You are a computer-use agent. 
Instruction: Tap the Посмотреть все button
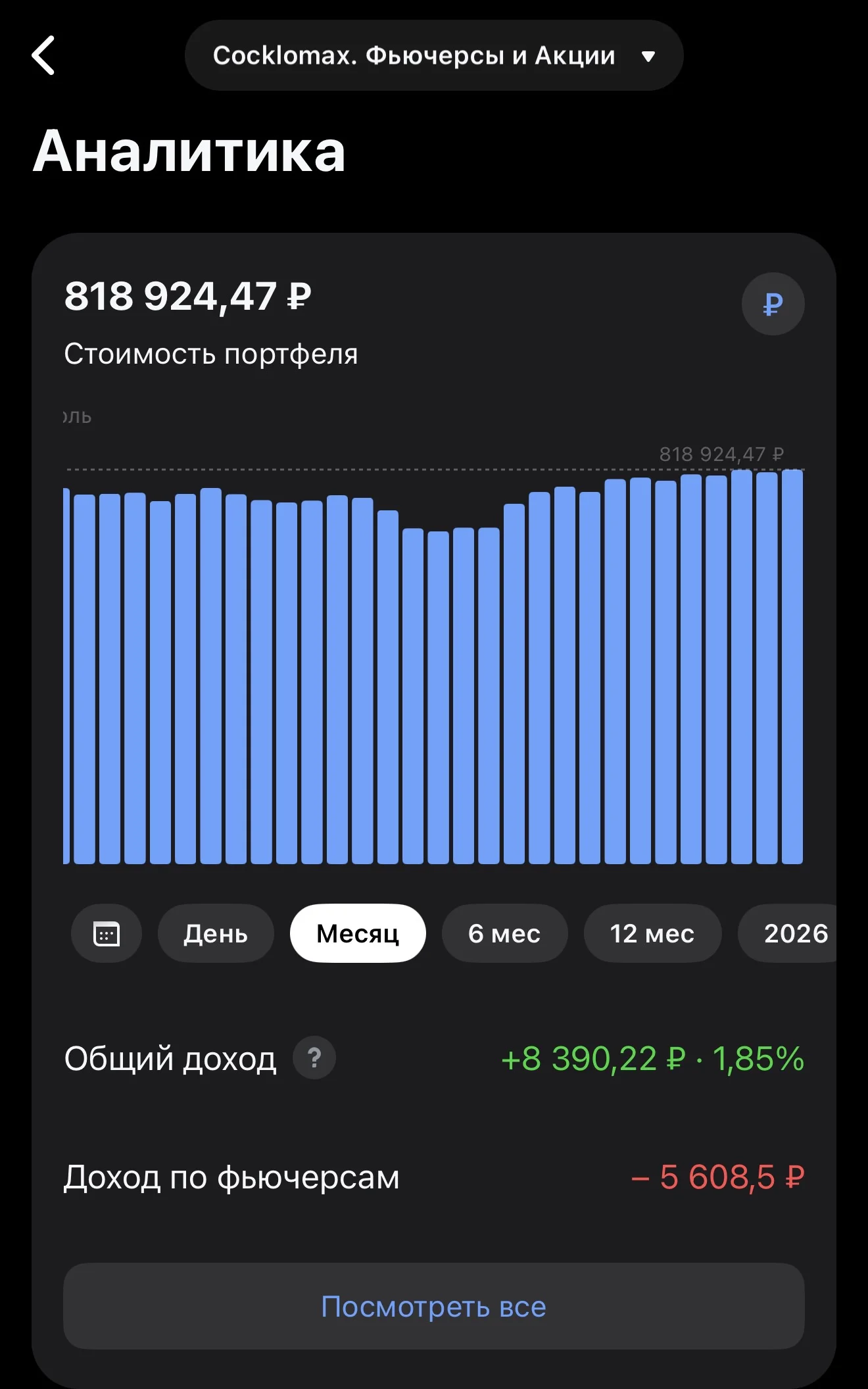coord(434,1306)
